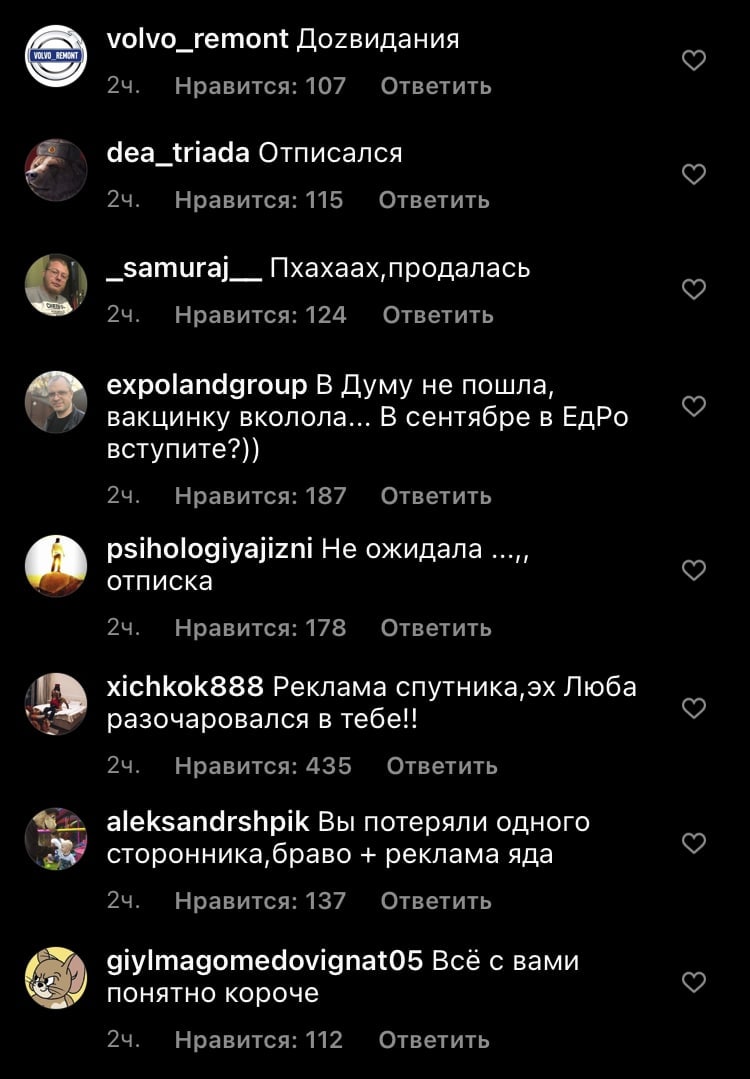The image size is (750, 1079).
Task: Like aleksandrshpik's comment
Action: (693, 843)
